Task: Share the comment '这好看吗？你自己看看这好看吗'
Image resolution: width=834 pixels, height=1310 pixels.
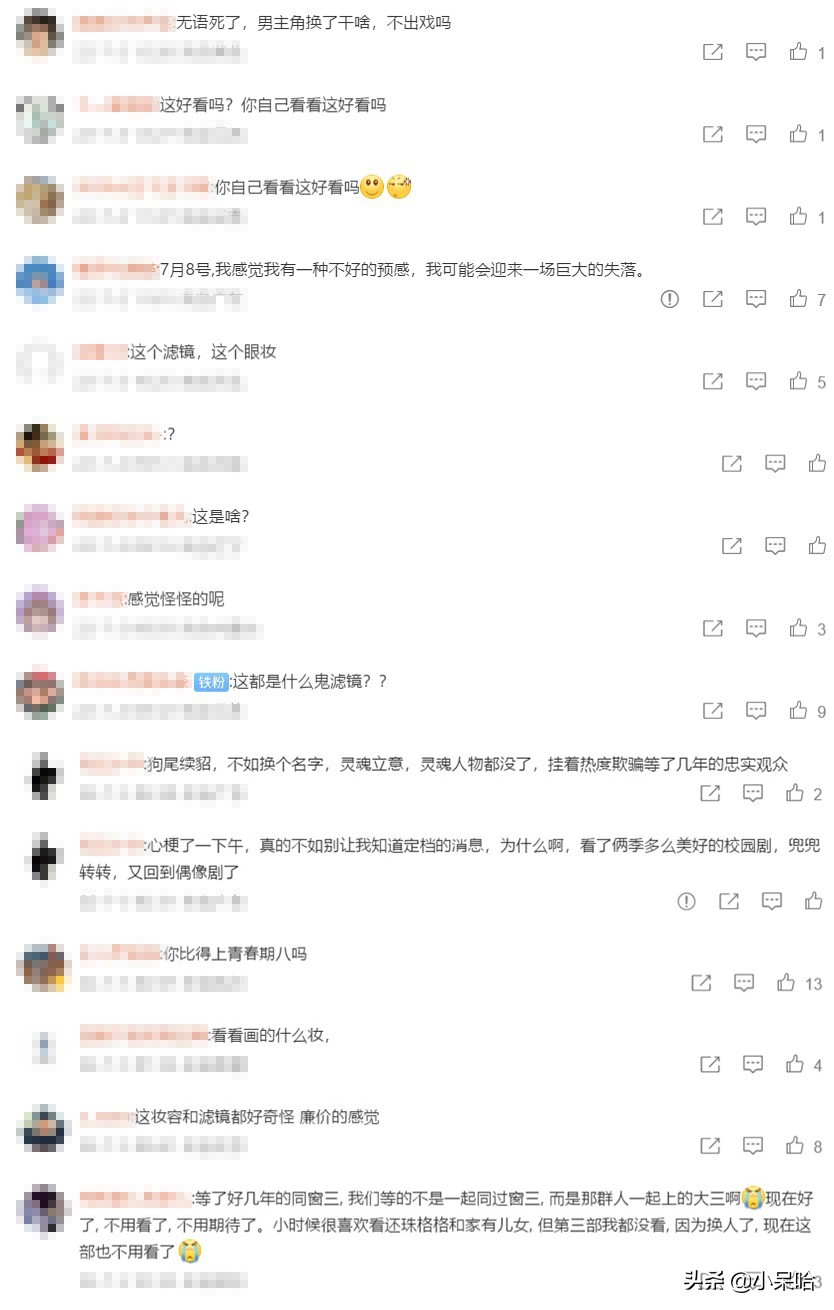Action: tap(713, 134)
